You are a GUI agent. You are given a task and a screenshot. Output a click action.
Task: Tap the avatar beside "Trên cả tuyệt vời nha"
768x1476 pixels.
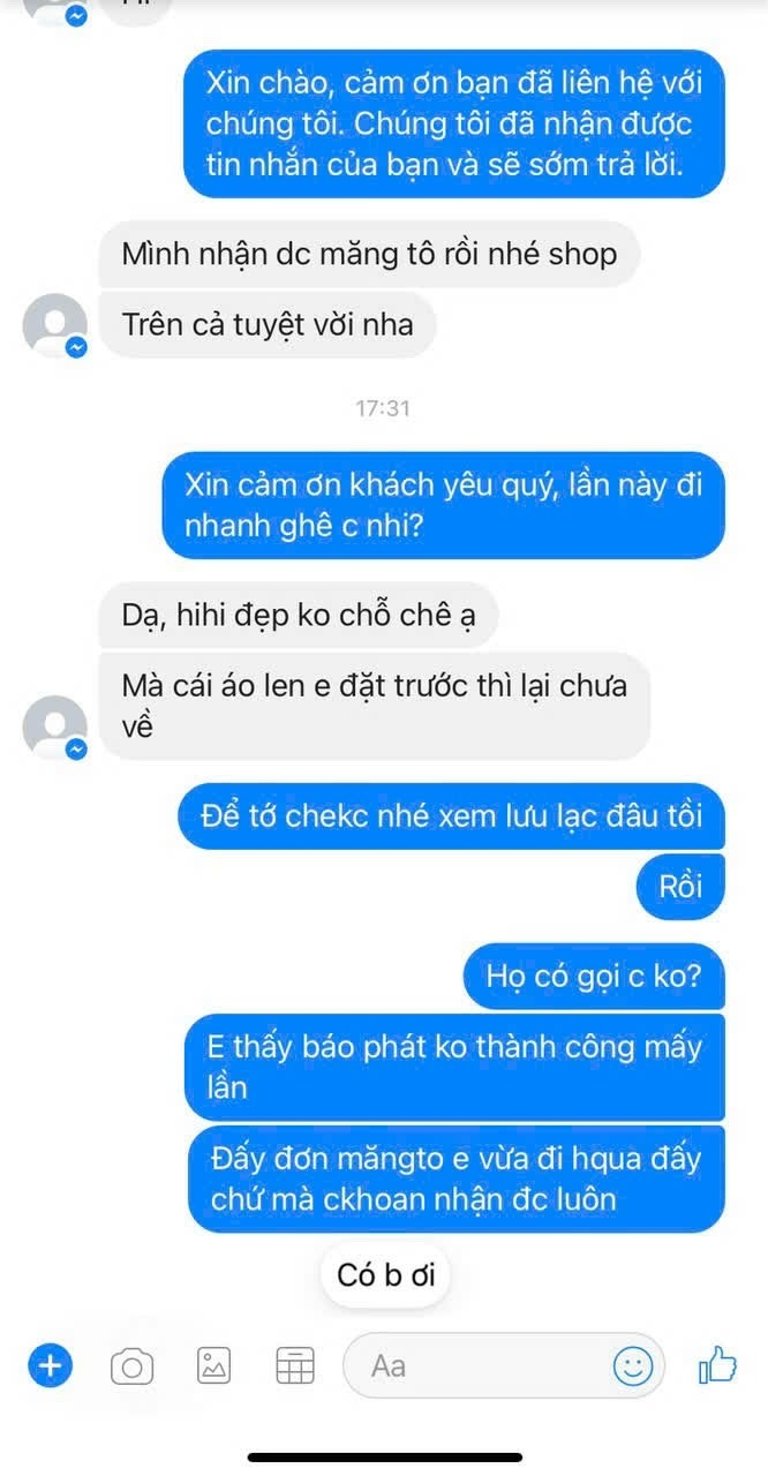pos(55,325)
